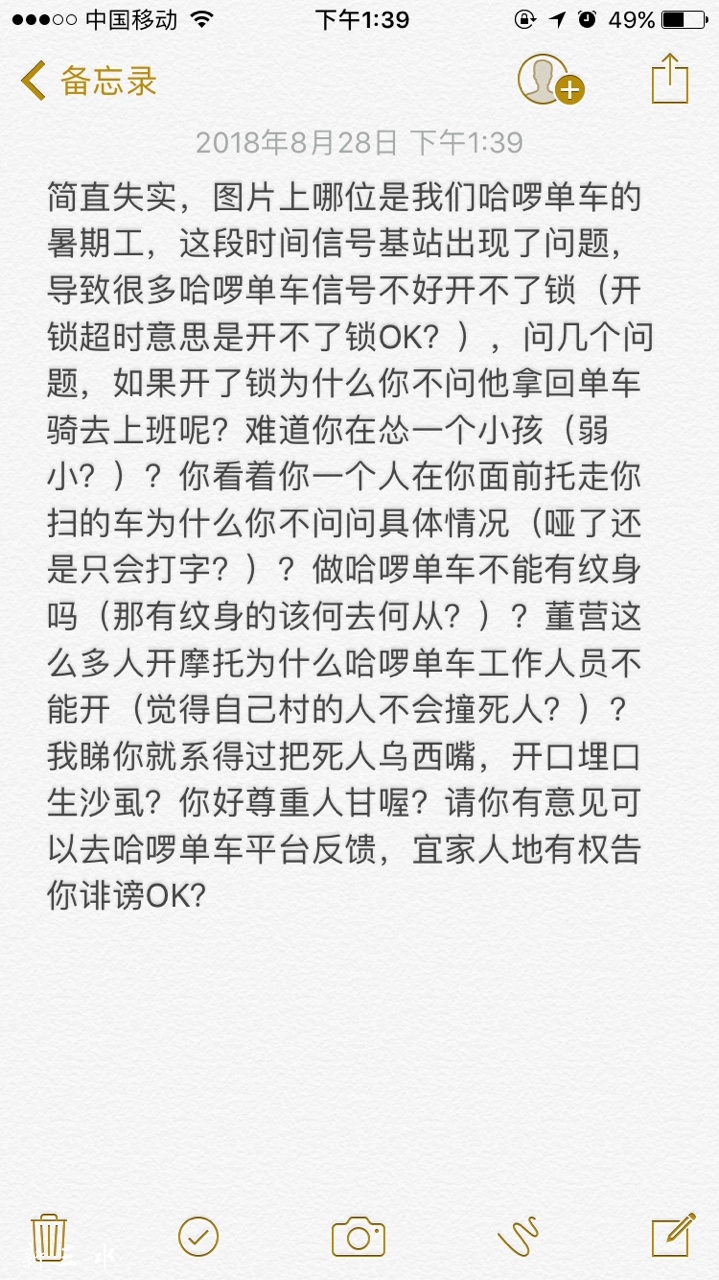Open the share sheet for this note
Viewport: 719px width, 1280px height.
tap(669, 78)
